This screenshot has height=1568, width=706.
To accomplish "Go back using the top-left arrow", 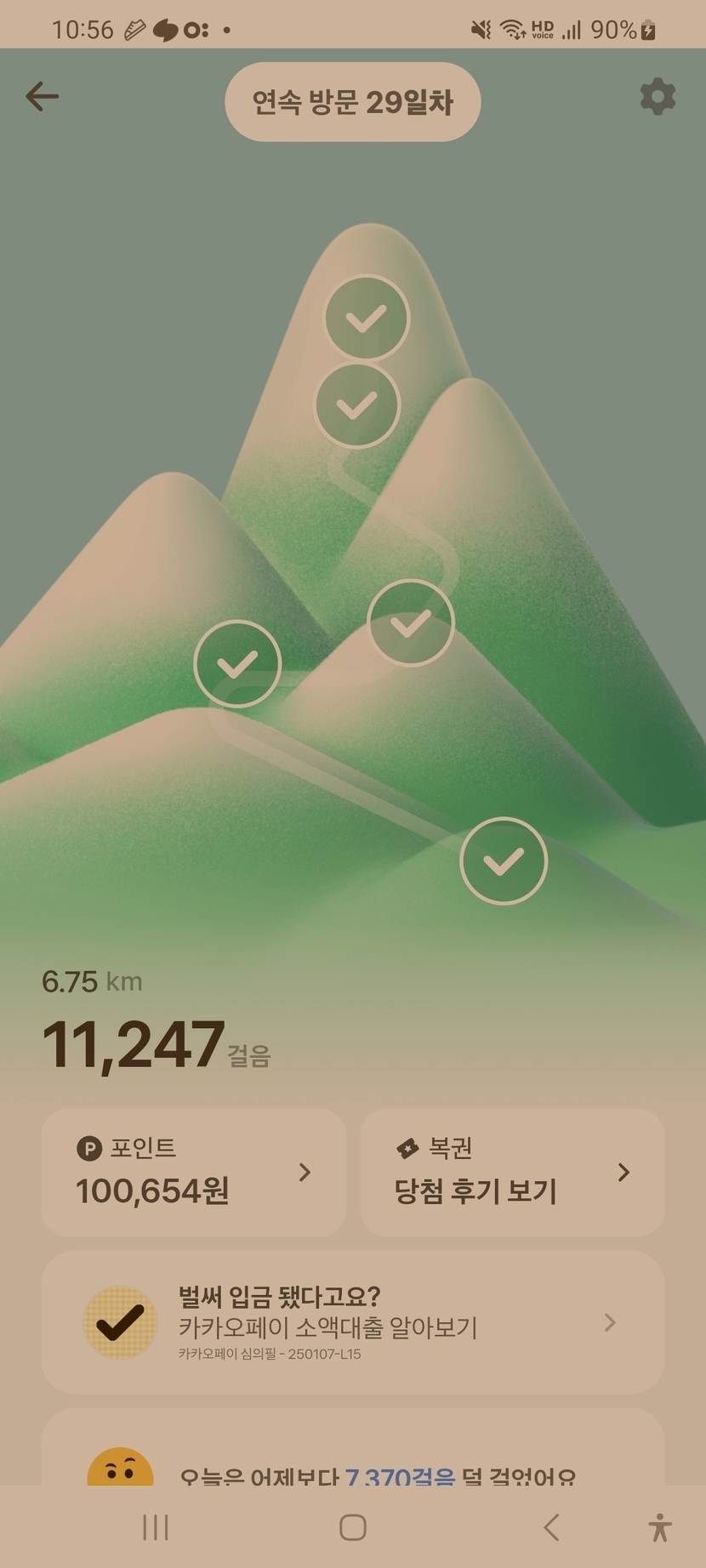I will tap(42, 97).
